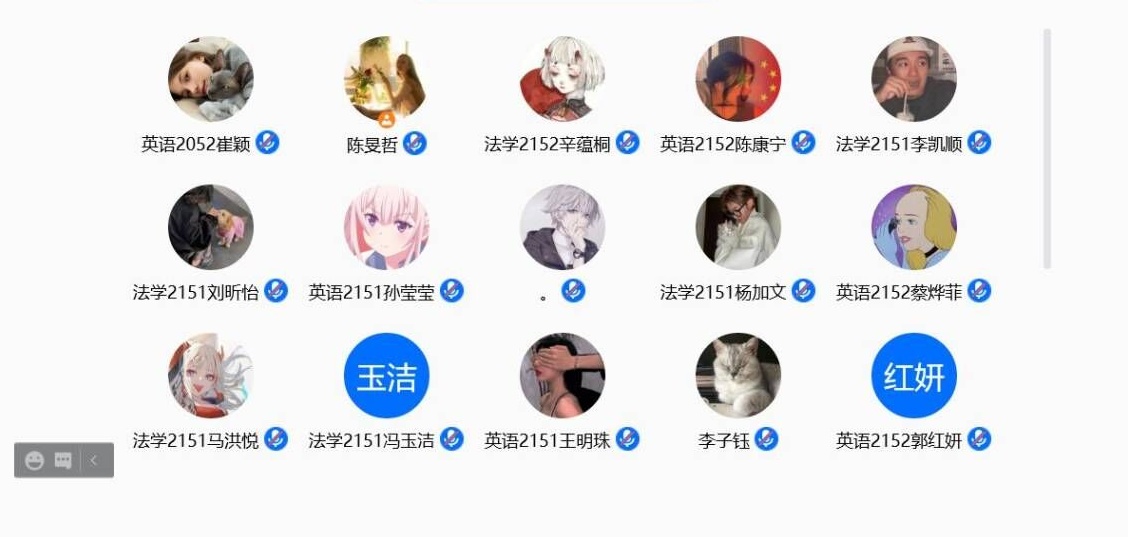This screenshot has width=1128, height=537.
Task: Open 李子钰's cat avatar tile
Action: [x=738, y=375]
